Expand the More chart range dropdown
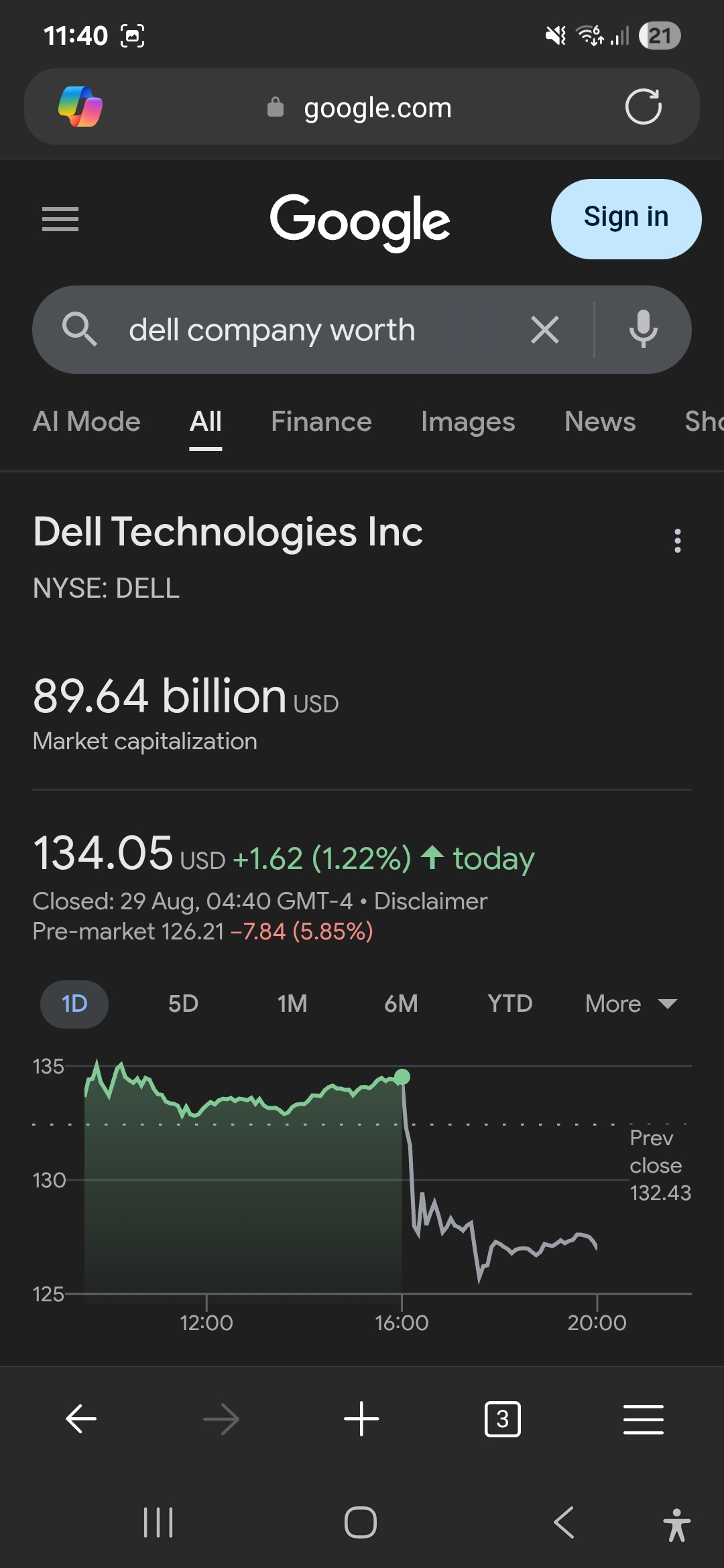The image size is (724, 1568). click(630, 1004)
